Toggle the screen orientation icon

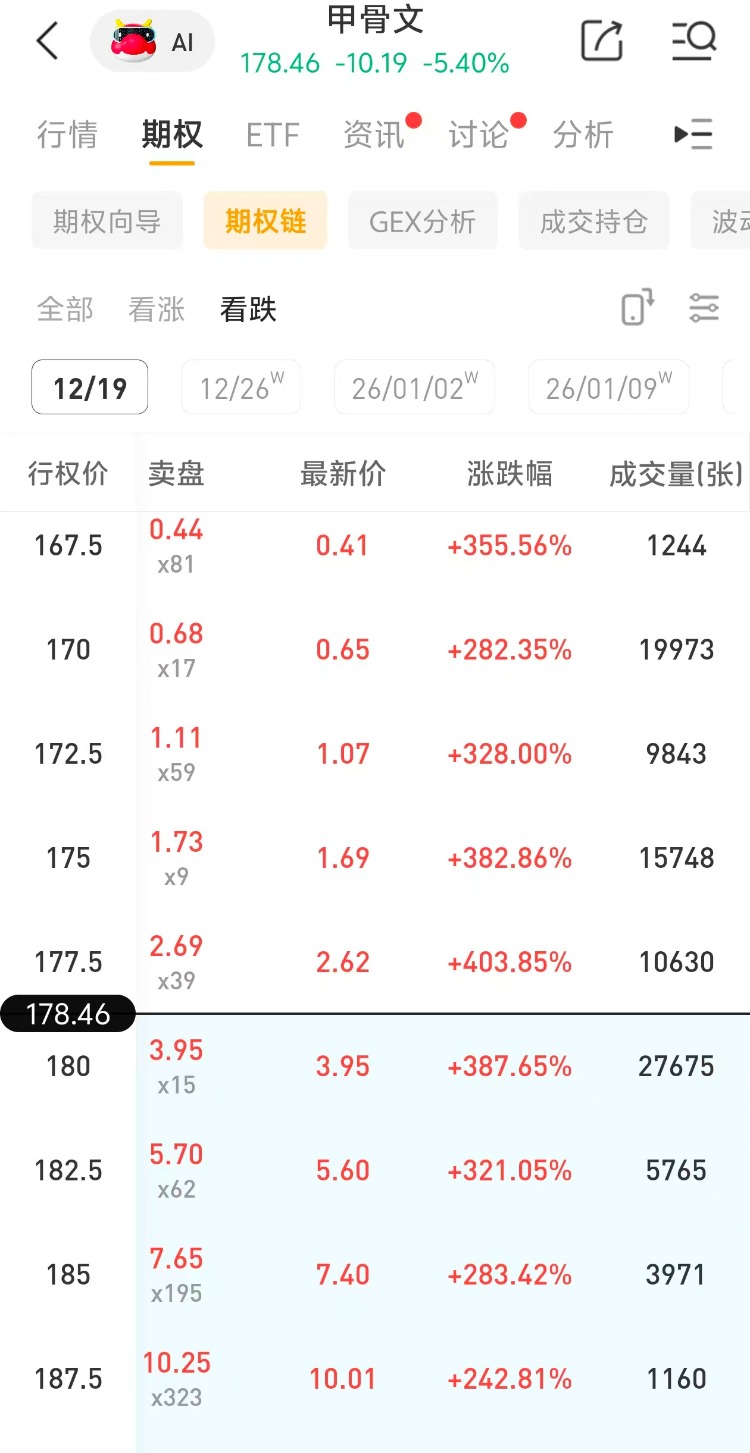[638, 308]
